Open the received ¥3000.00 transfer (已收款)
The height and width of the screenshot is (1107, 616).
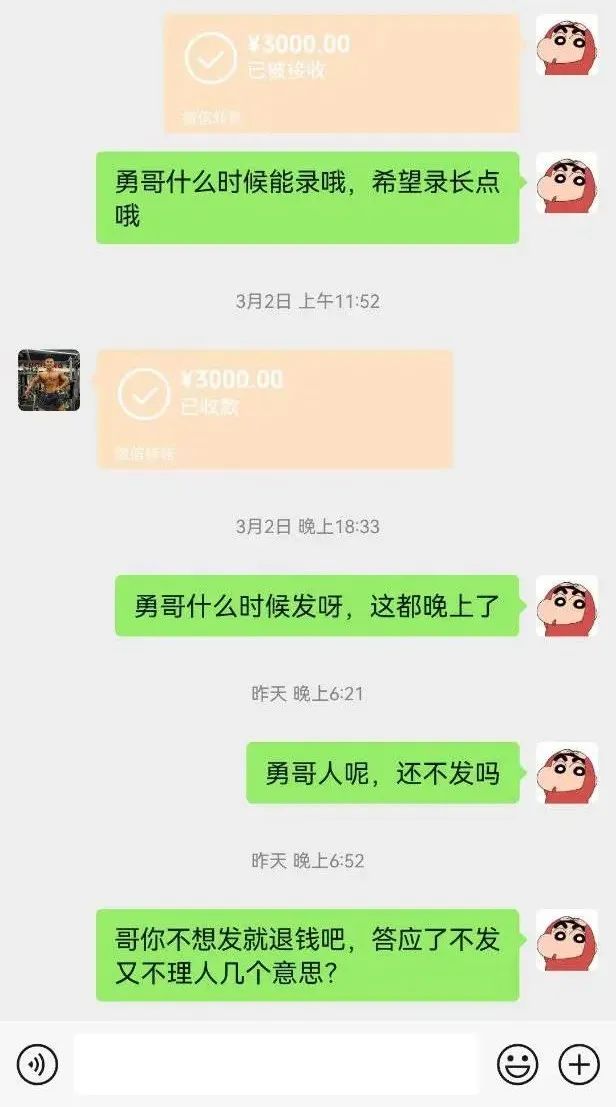pos(275,407)
